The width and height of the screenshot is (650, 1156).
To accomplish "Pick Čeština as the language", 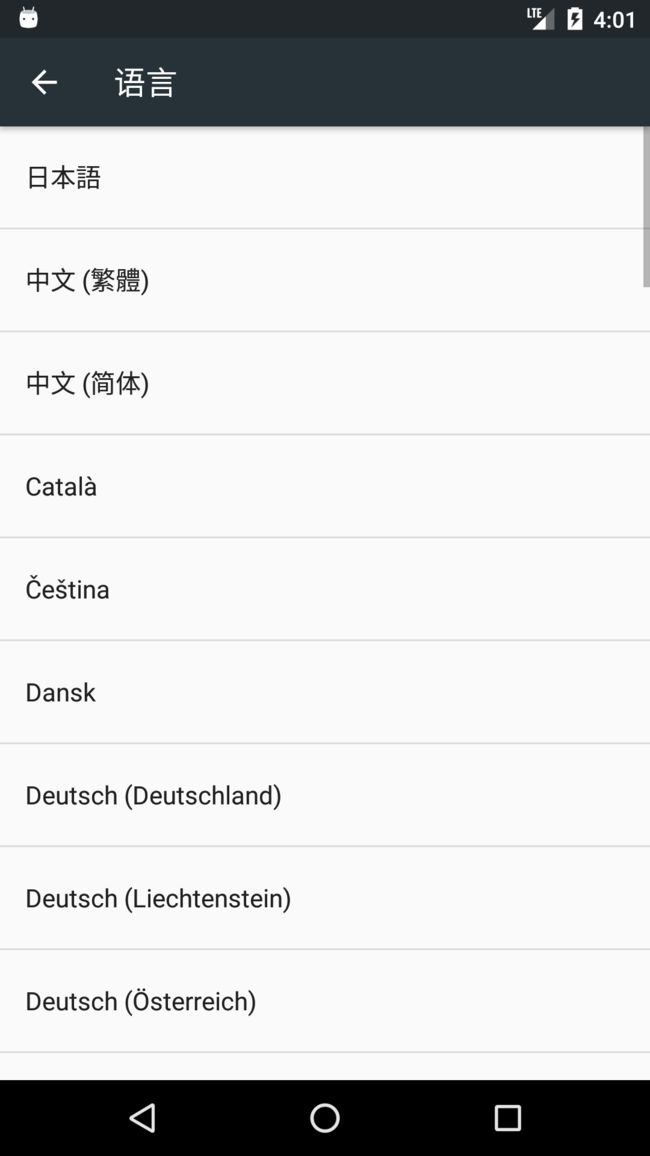I will coord(325,589).
